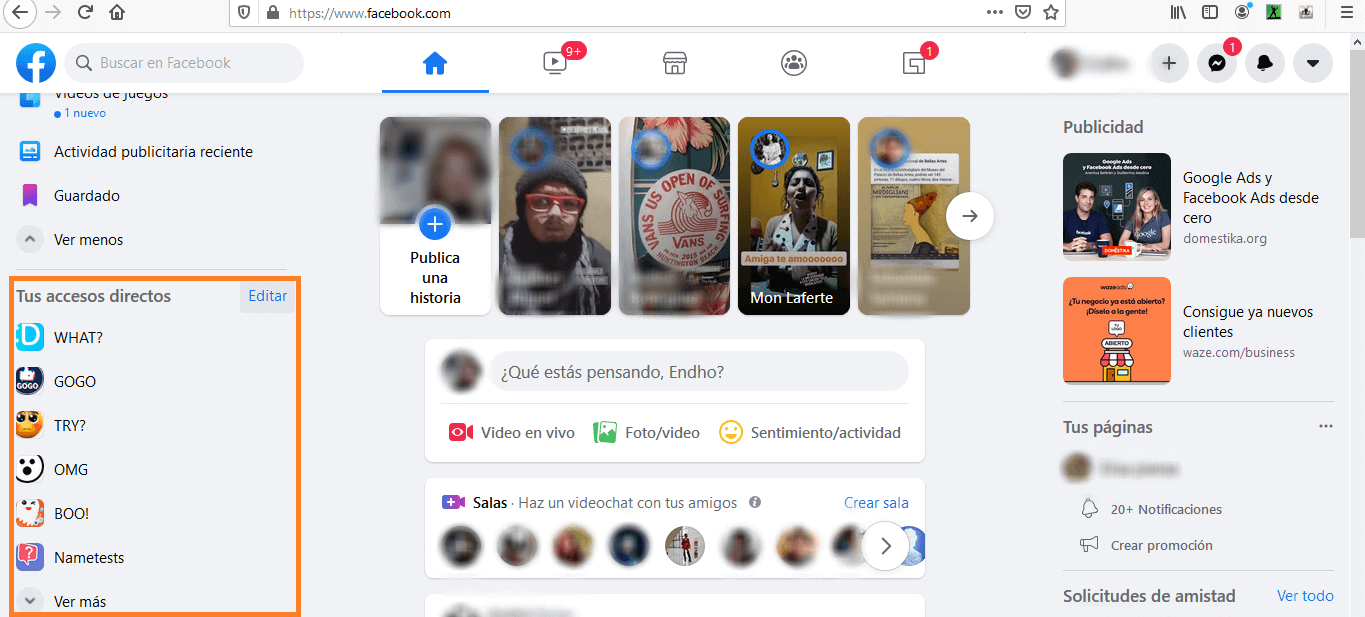
Task: Open Ver todo friend requests
Action: click(x=1305, y=596)
